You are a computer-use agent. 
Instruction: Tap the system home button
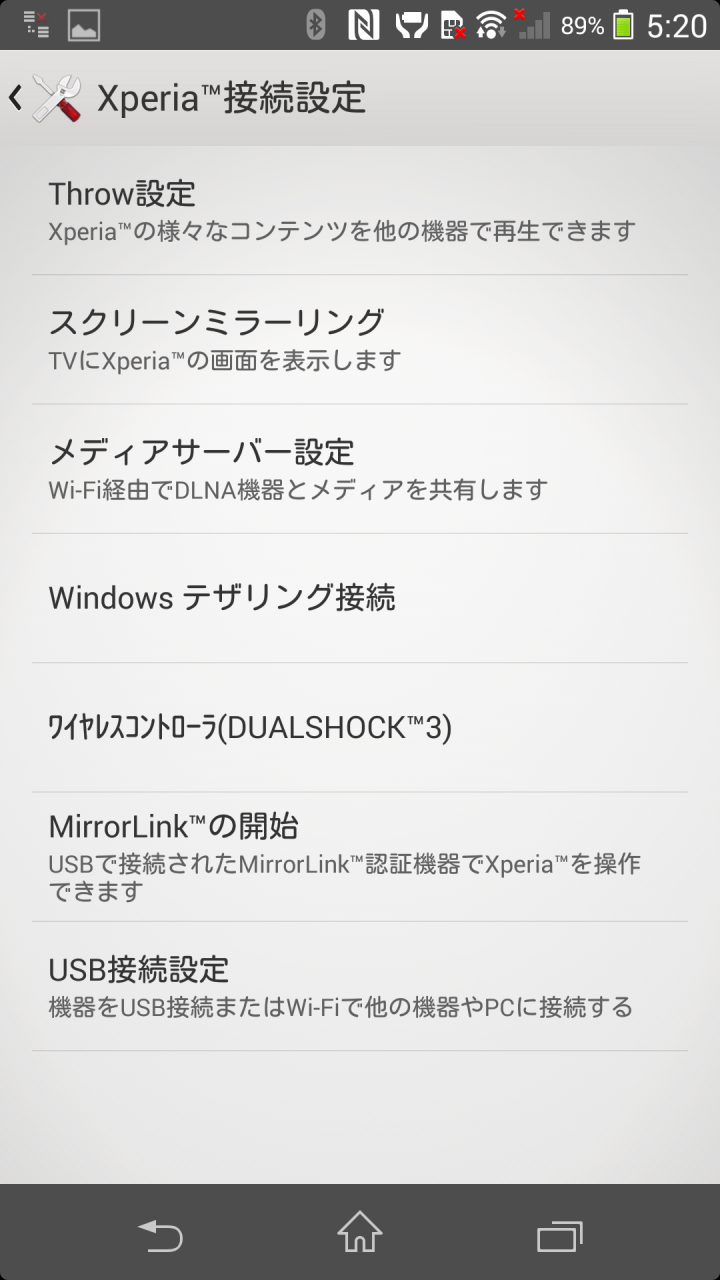(x=360, y=1232)
